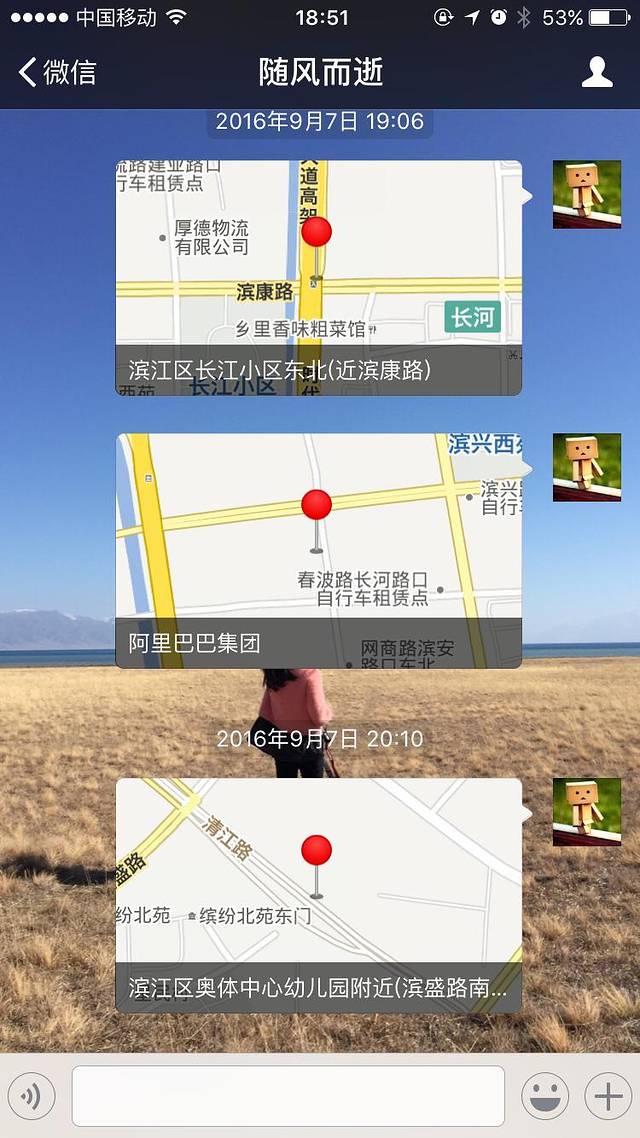Tap the message text field

click(288, 1097)
